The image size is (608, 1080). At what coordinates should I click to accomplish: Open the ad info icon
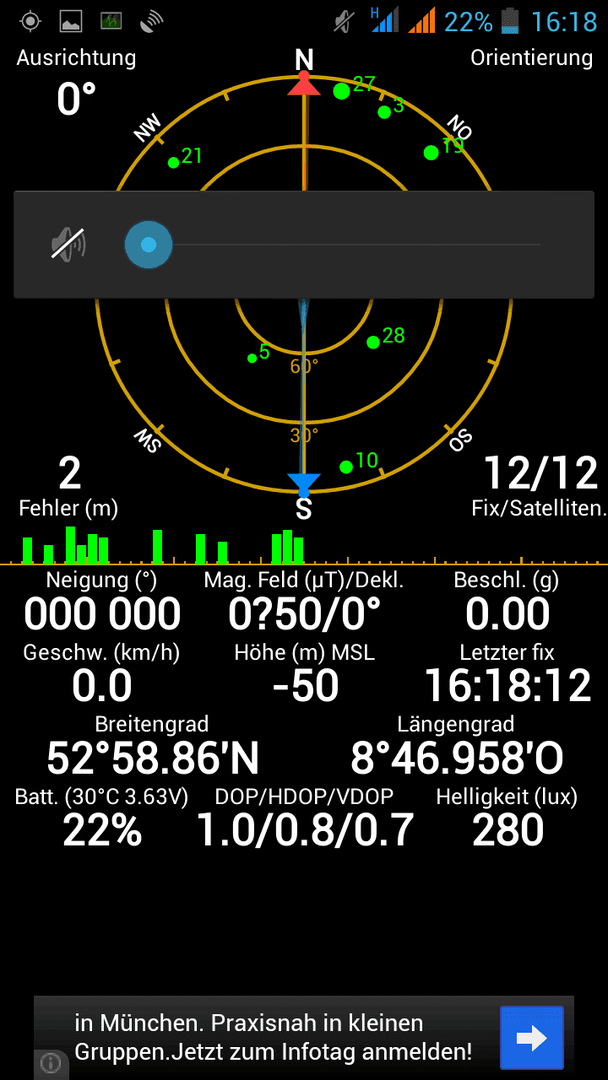click(52, 1064)
